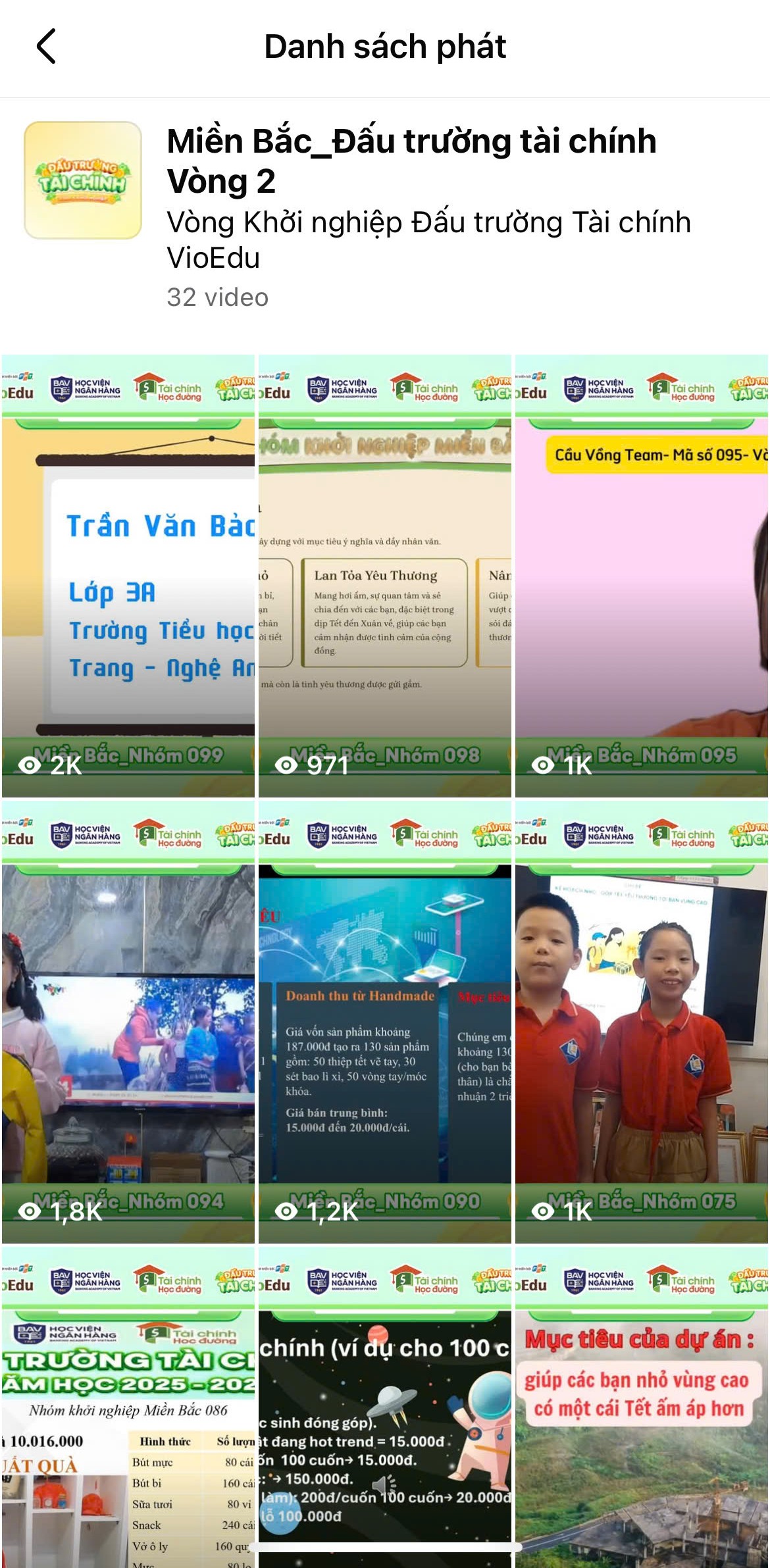
Task: Open the video with the astronaut slide
Action: [384, 1408]
